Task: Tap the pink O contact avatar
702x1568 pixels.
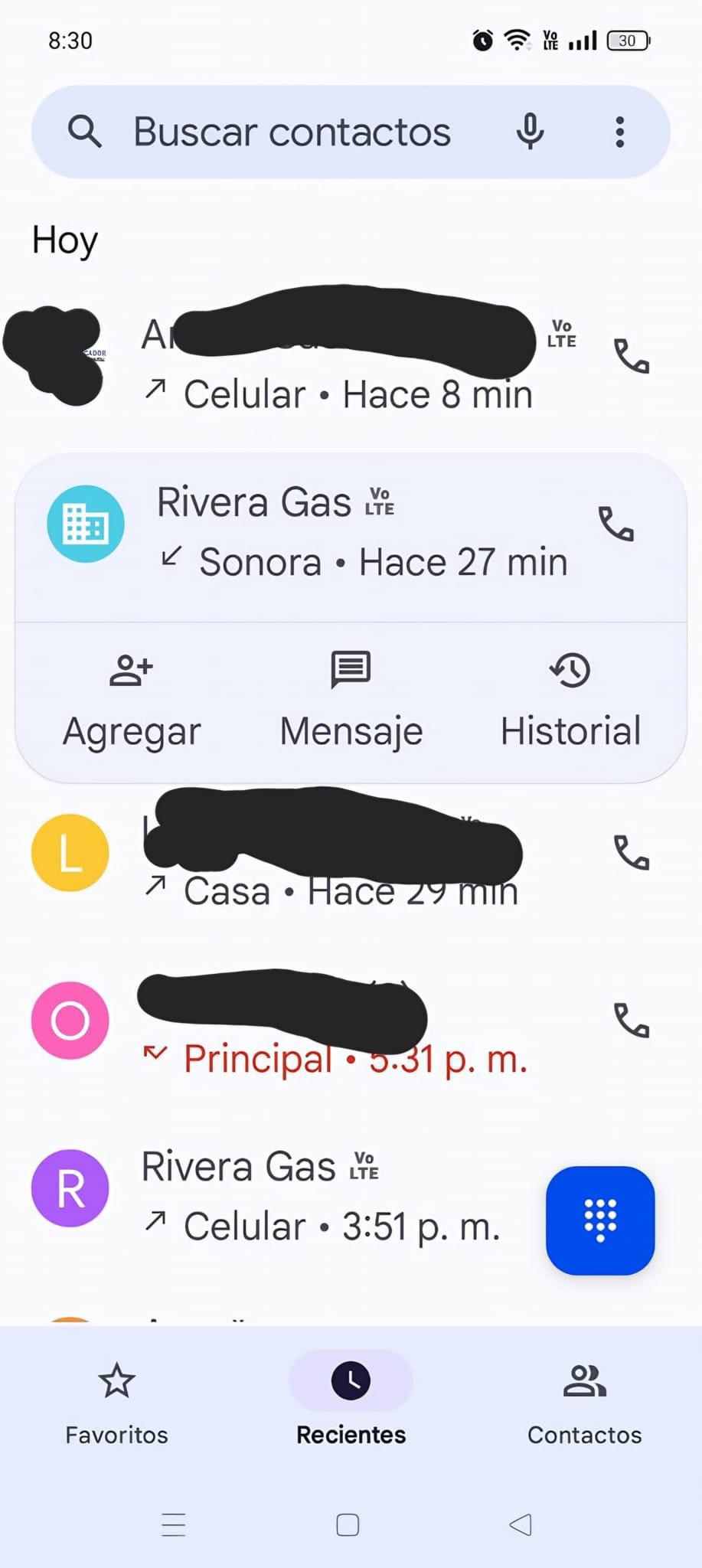Action: click(x=70, y=1019)
